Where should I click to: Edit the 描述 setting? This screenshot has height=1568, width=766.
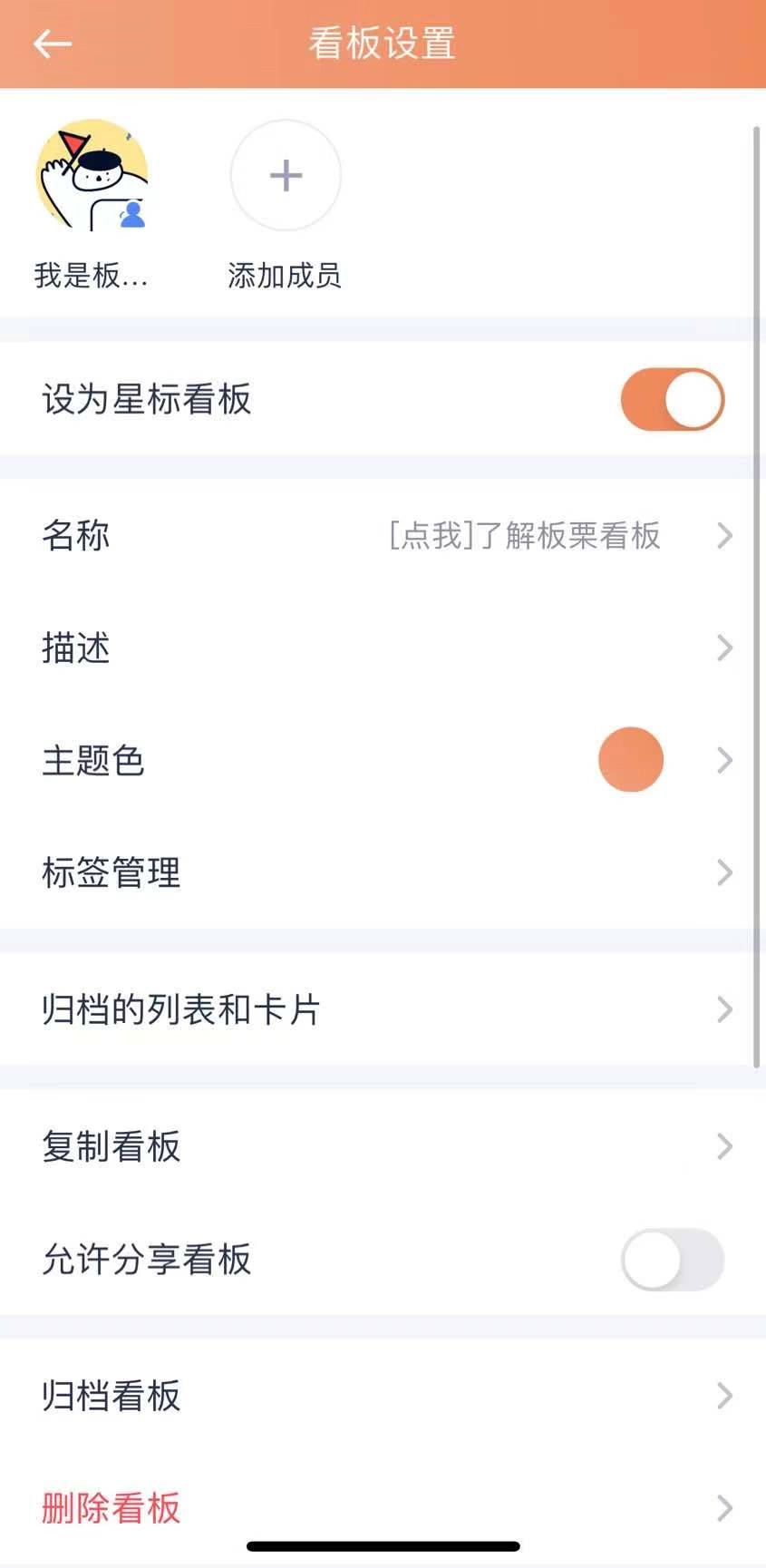click(x=383, y=648)
